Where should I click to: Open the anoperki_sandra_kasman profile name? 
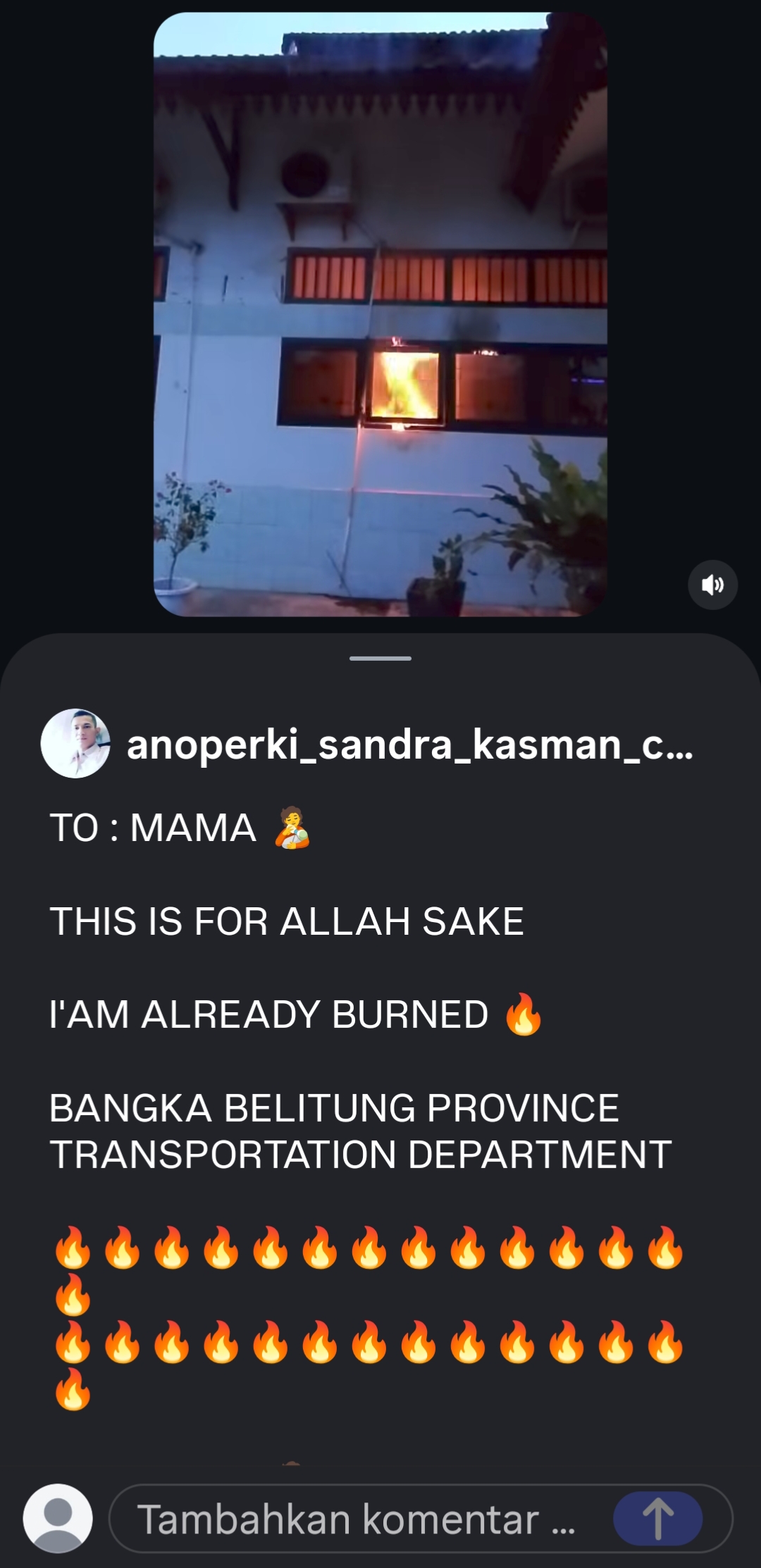point(409,745)
